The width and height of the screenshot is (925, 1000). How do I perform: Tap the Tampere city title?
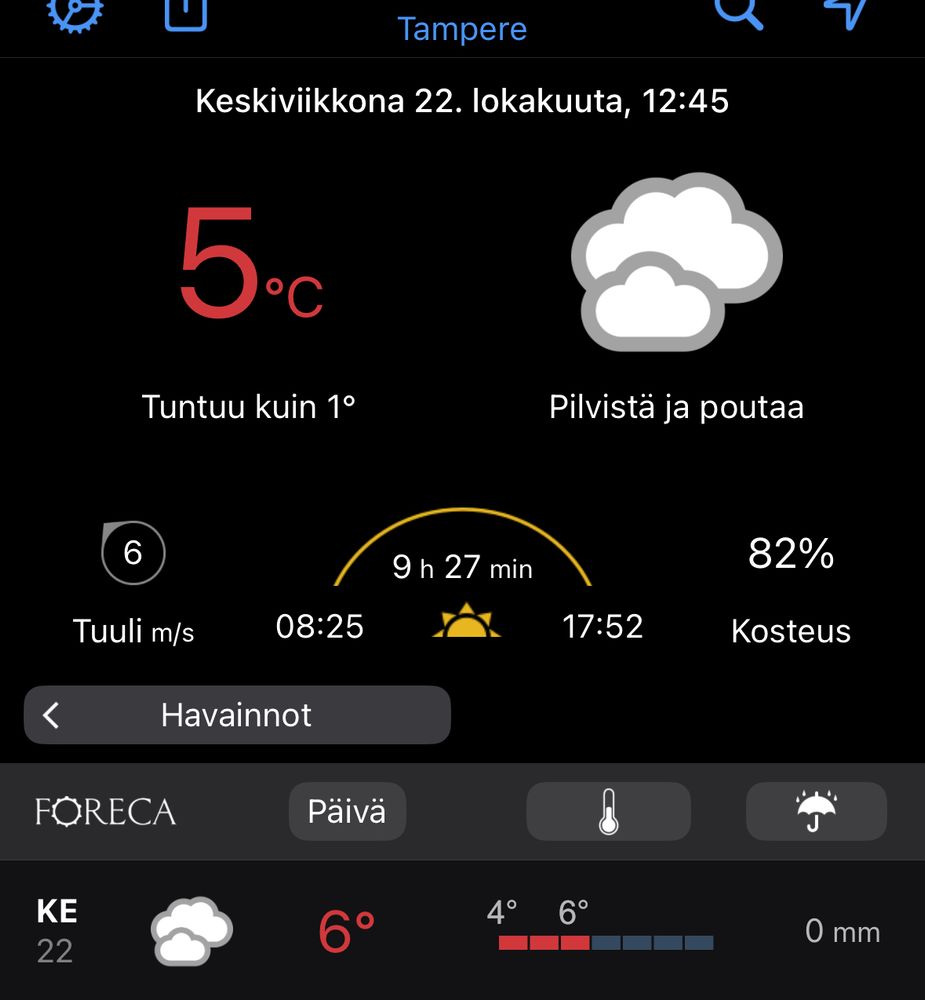tap(461, 28)
